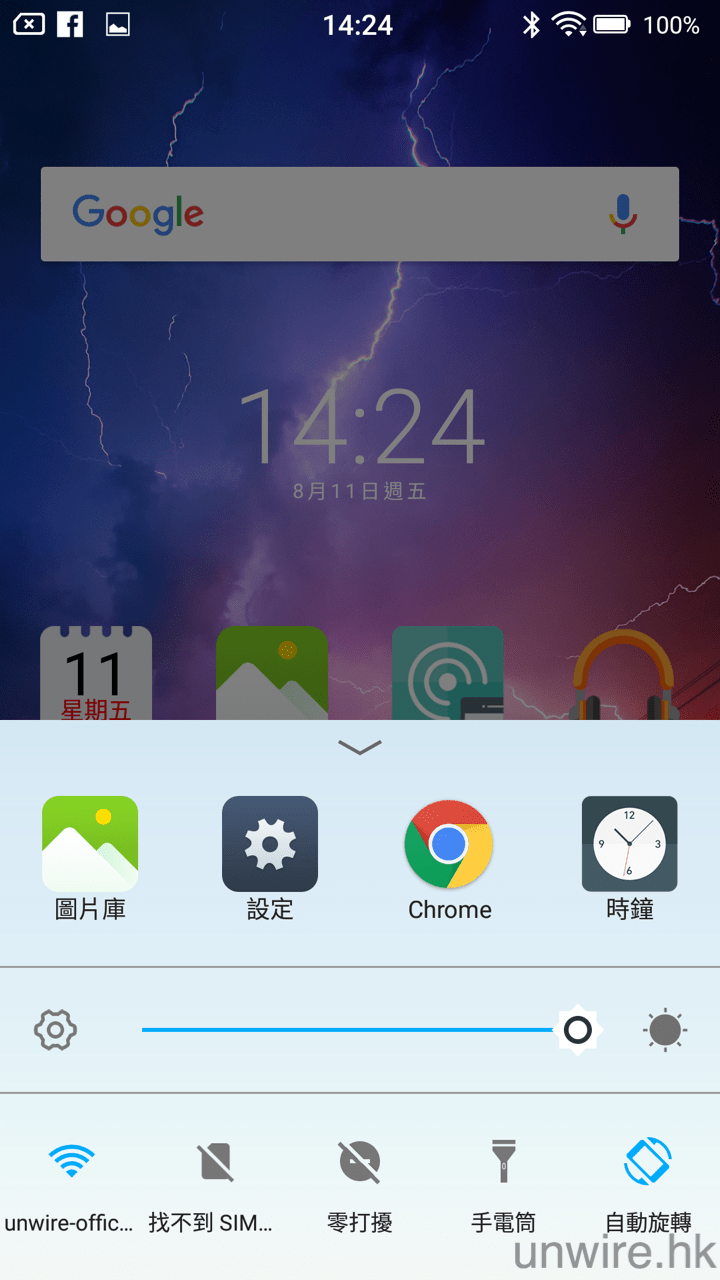Image resolution: width=720 pixels, height=1280 pixels.
Task: Collapse the quick panel with the chevron
Action: point(360,747)
